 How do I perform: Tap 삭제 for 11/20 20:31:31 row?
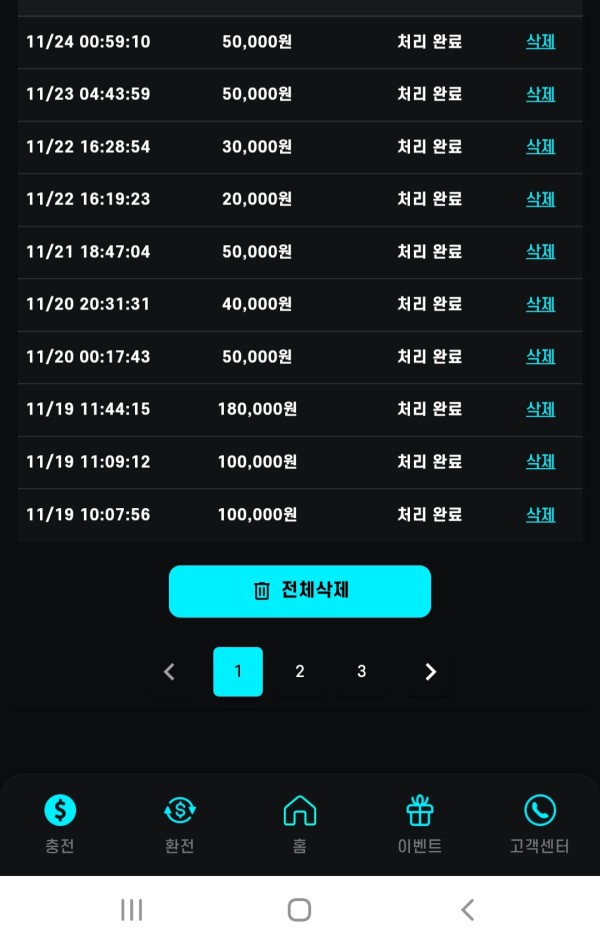tap(540, 304)
